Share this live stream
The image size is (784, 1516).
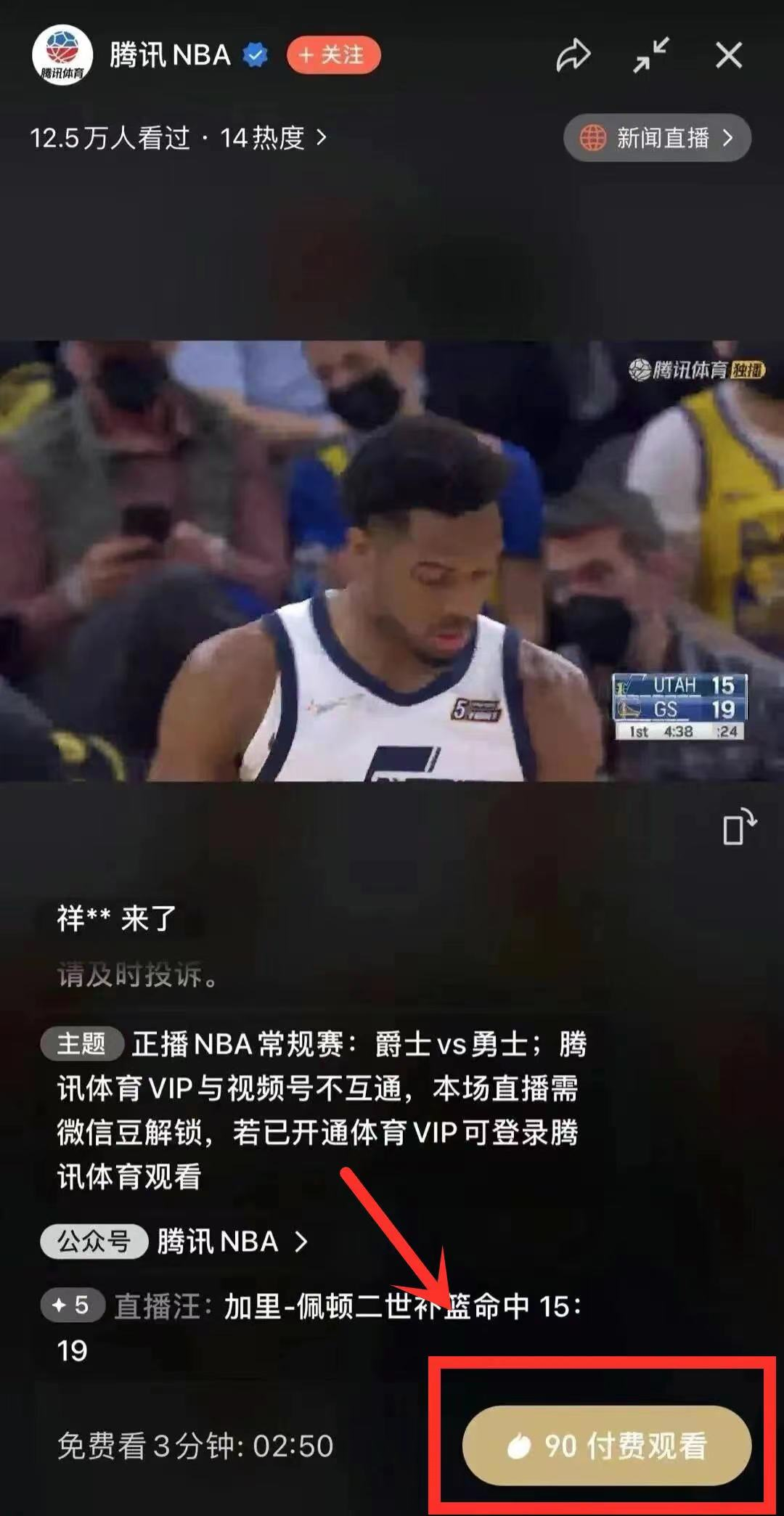pyautogui.click(x=573, y=55)
